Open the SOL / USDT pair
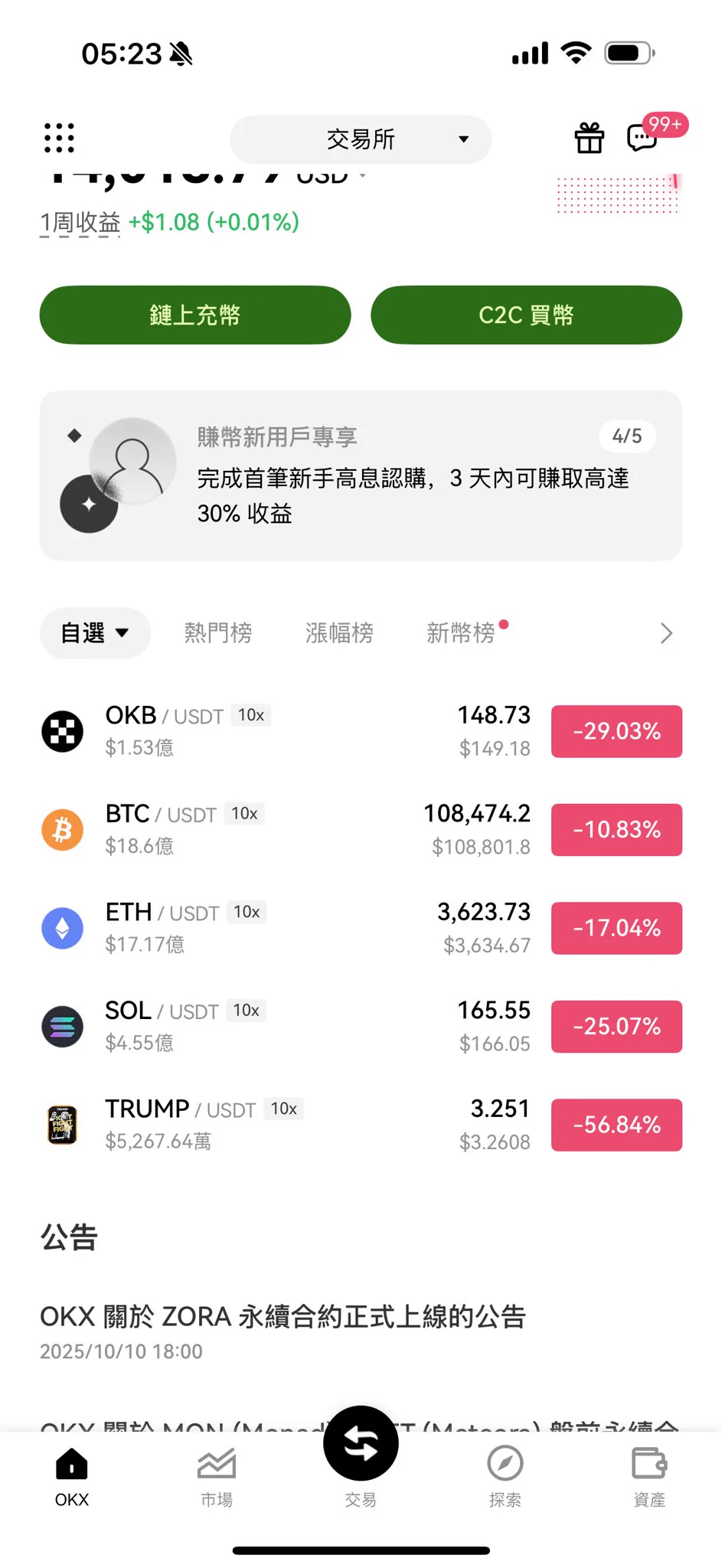This screenshot has width=722, height=1568. click(306, 1026)
